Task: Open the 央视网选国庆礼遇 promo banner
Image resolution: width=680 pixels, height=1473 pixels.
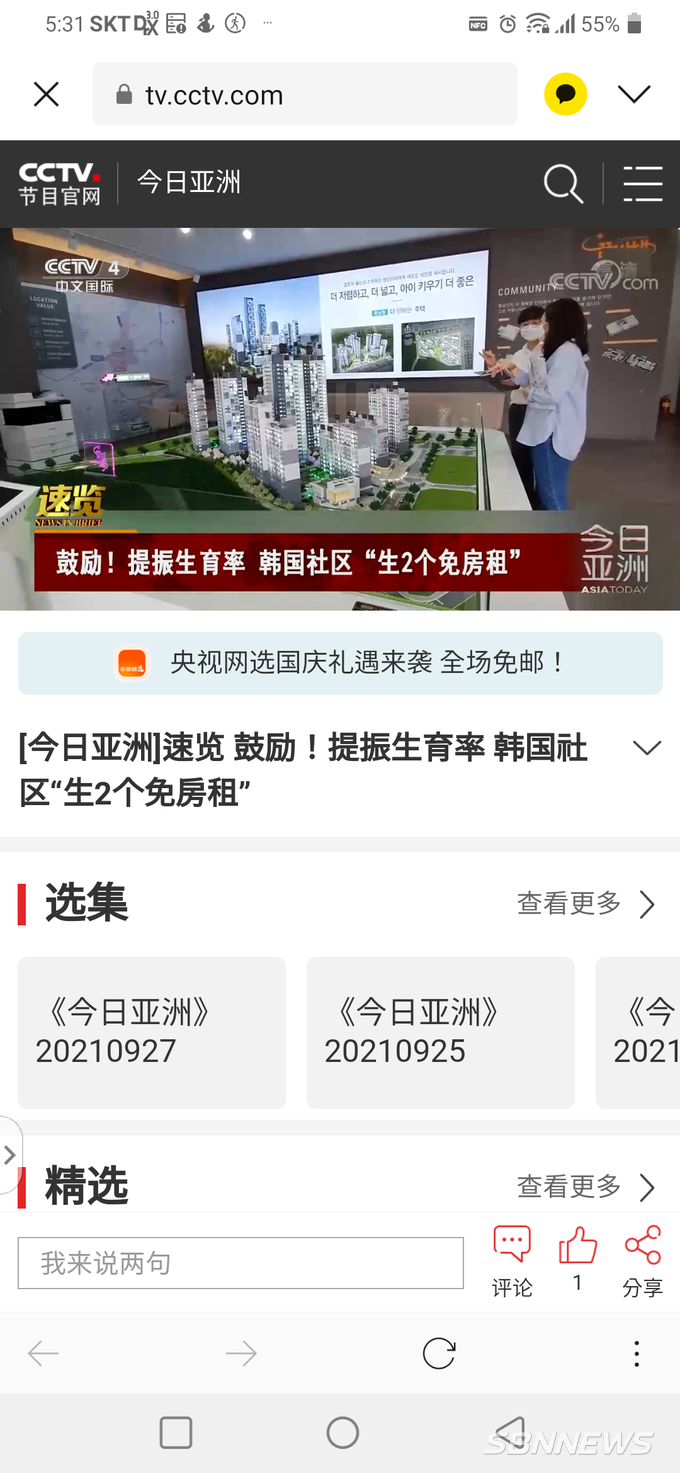Action: [340, 663]
